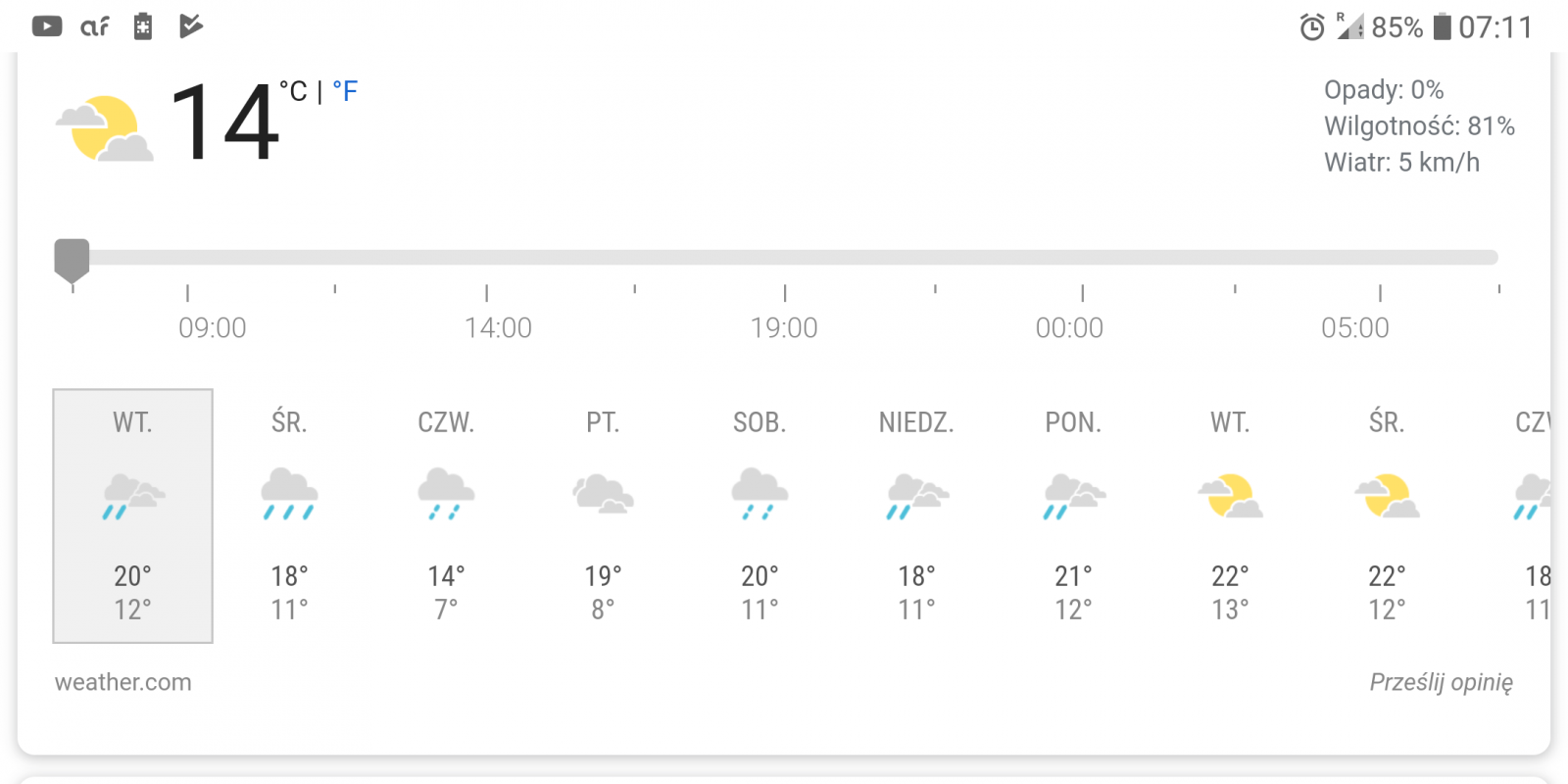
Task: Select today's WT. forecast with 20° high
Action: tap(132, 515)
